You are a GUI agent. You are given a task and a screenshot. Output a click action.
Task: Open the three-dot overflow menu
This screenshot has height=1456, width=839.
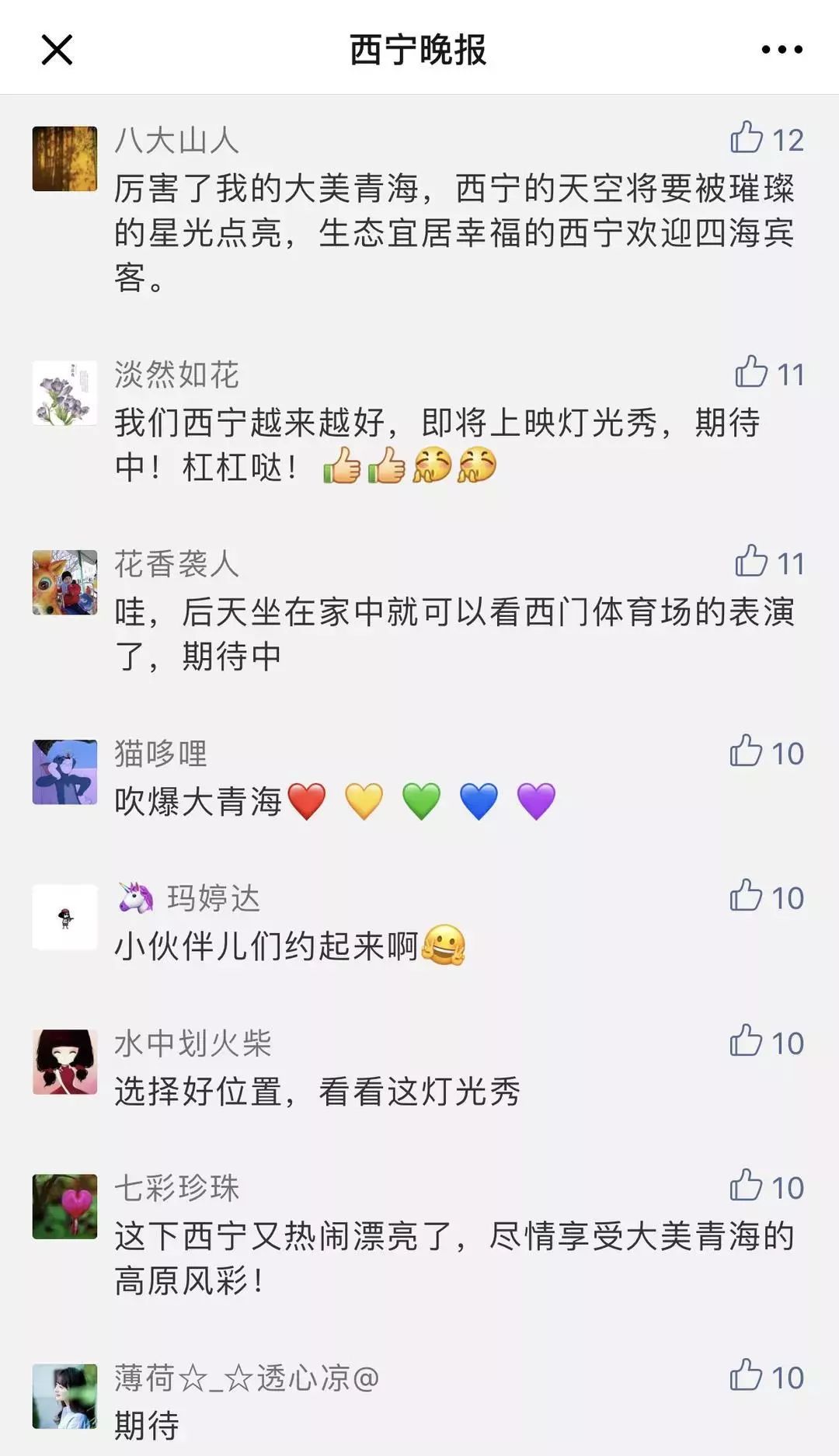(x=782, y=51)
